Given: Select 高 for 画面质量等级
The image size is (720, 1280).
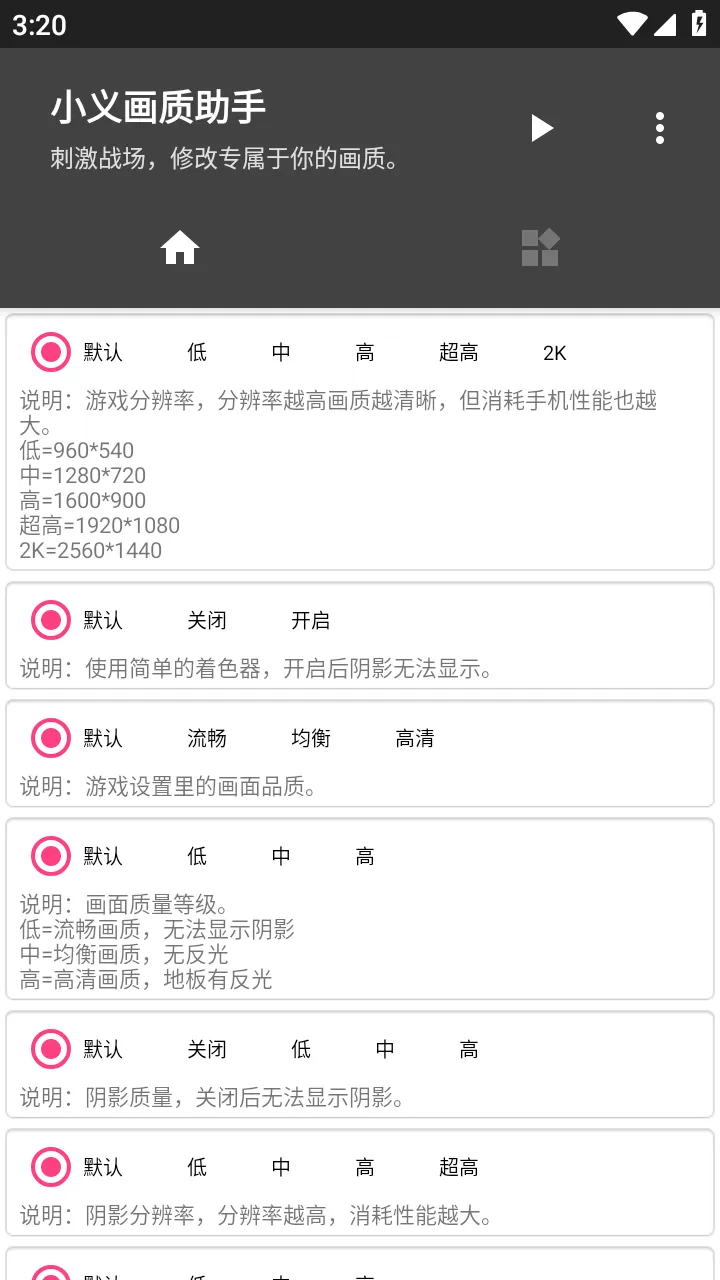Looking at the screenshot, I should click(x=365, y=857).
